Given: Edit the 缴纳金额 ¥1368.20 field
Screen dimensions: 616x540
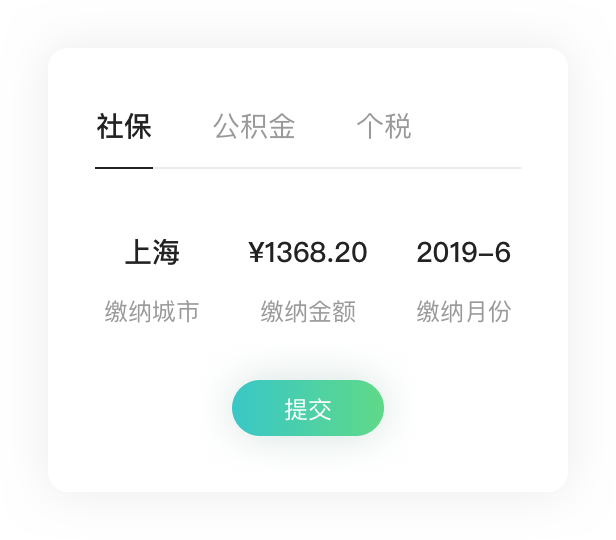Looking at the screenshot, I should (x=308, y=253).
